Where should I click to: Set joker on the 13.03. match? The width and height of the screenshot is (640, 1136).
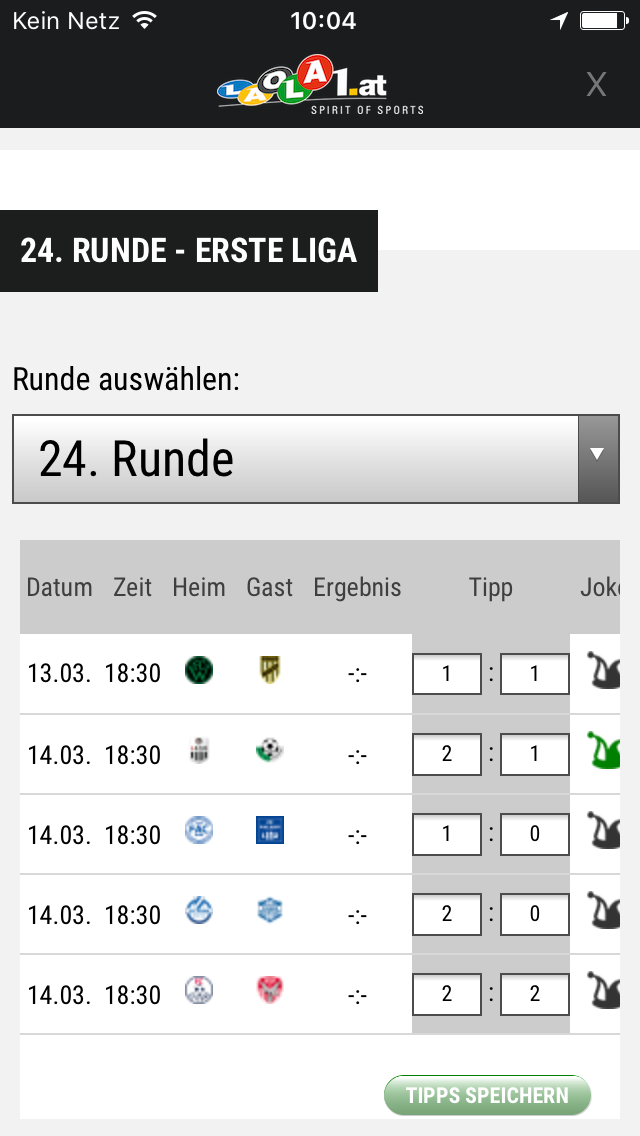pyautogui.click(x=603, y=671)
